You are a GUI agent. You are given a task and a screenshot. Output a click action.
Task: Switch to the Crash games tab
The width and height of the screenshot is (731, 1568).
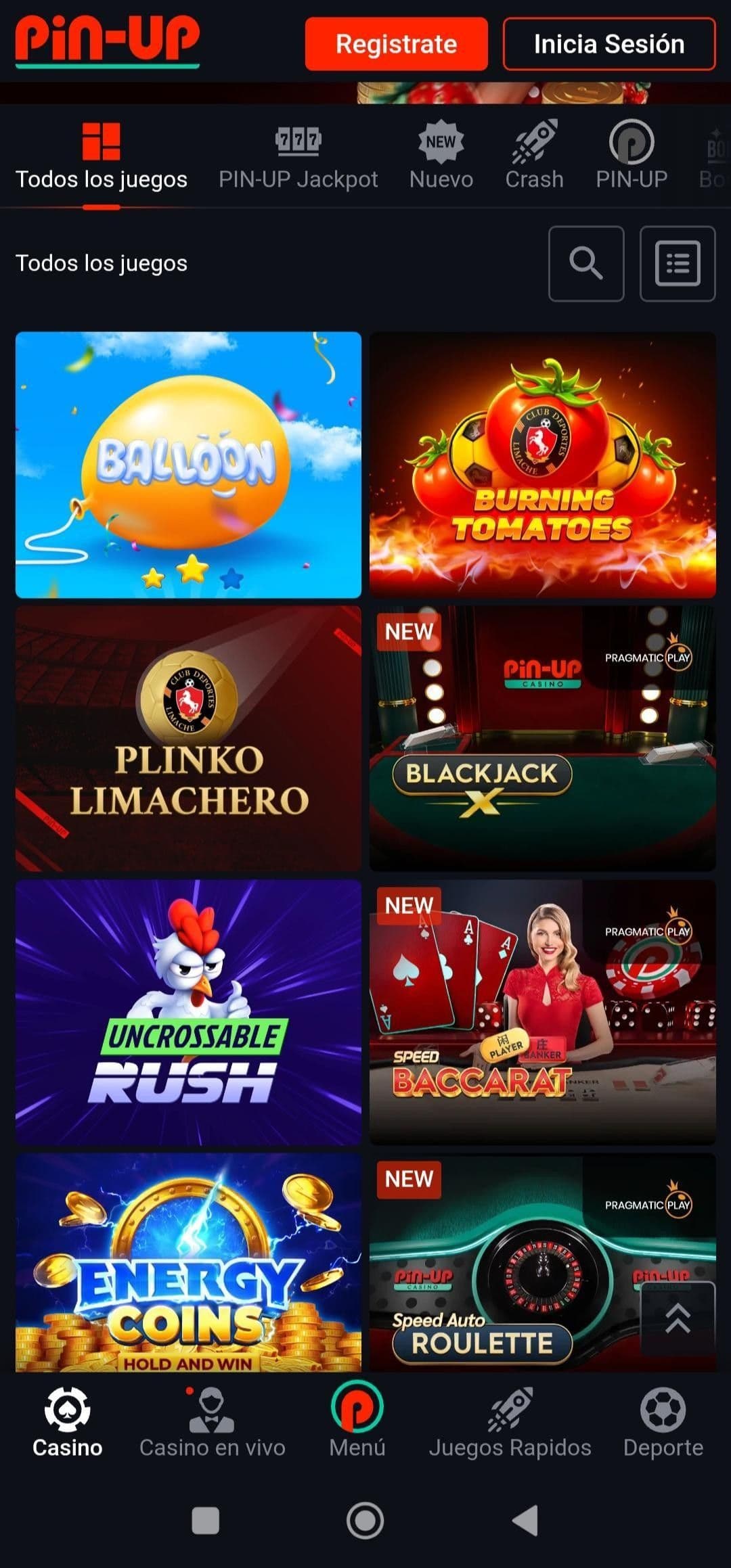point(534,156)
